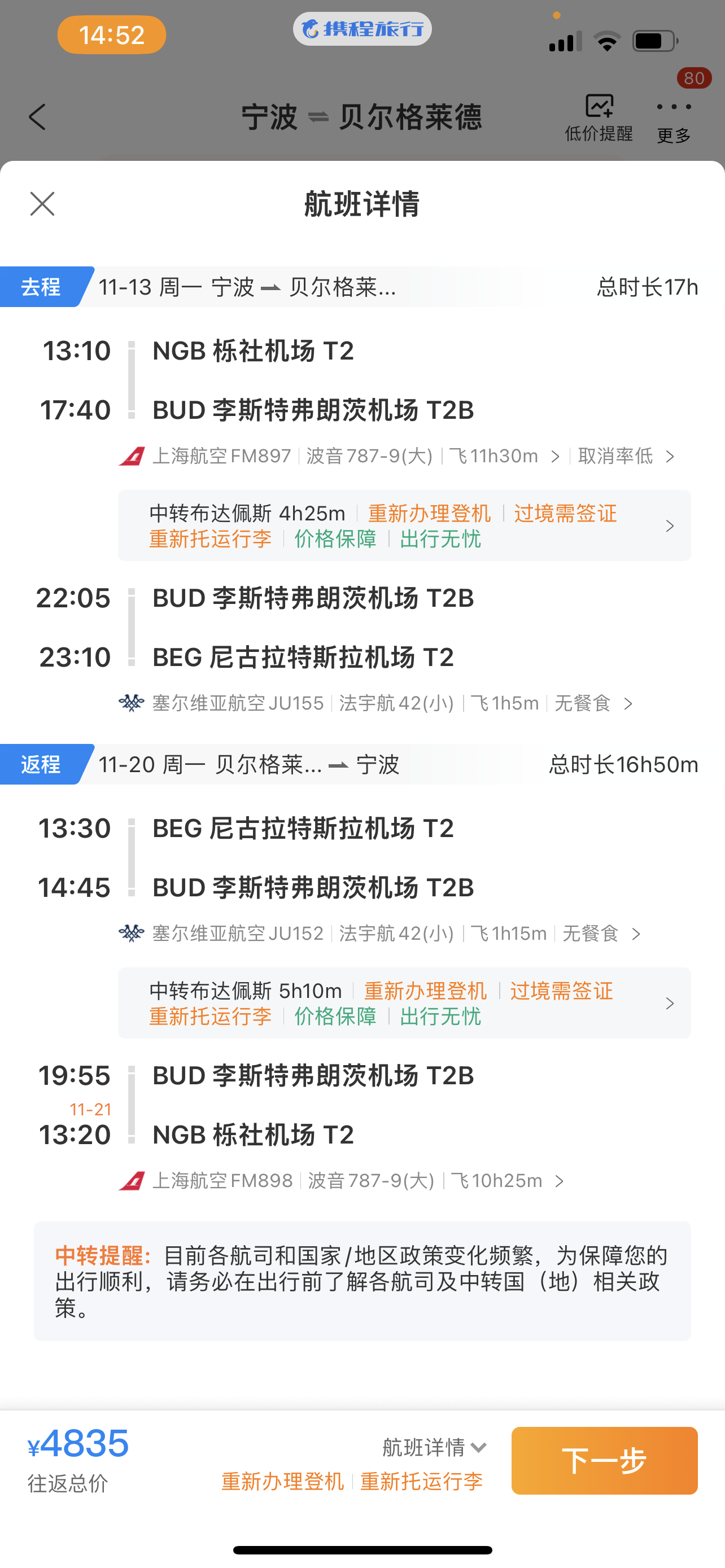Open the 5h10m 布达佩斯 transfer details

(x=404, y=1002)
